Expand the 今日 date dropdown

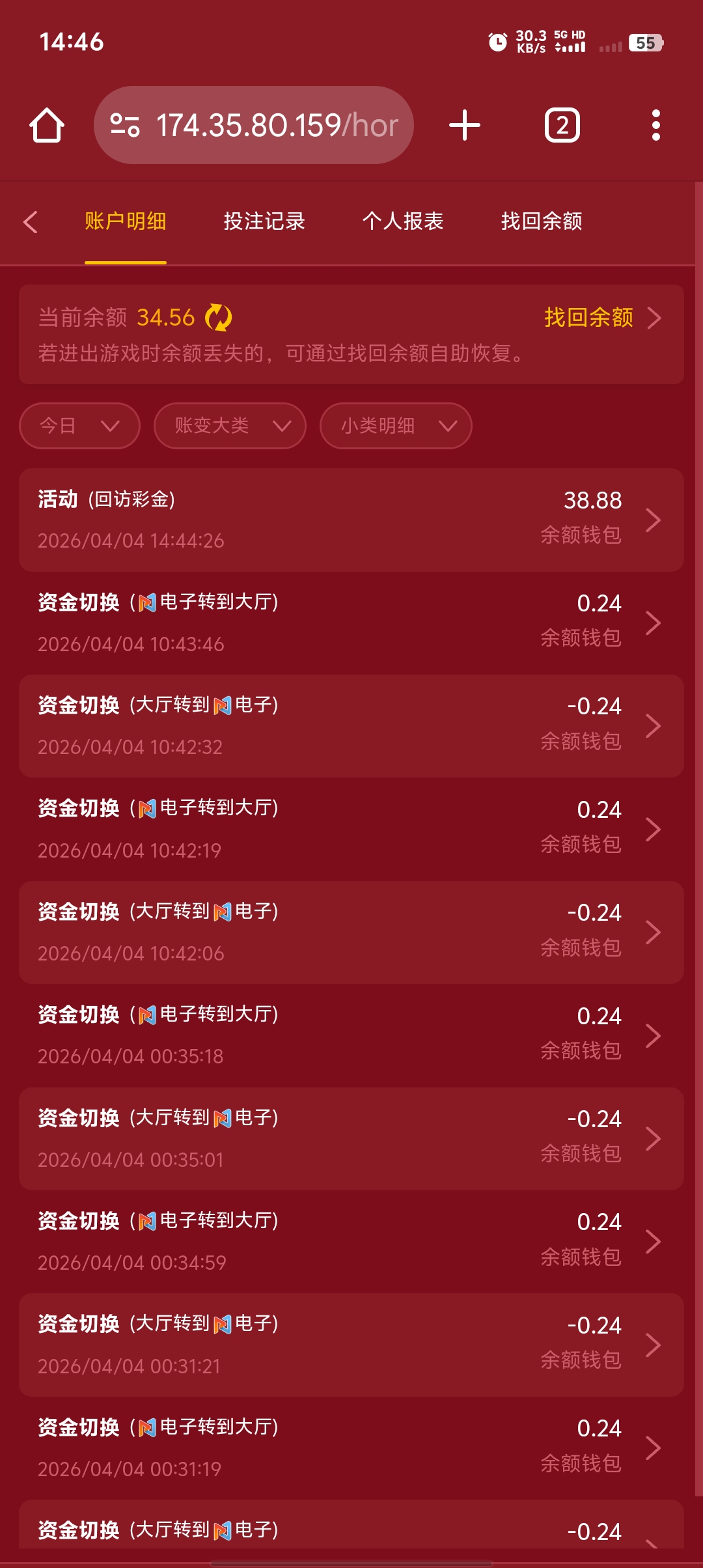[x=79, y=426]
